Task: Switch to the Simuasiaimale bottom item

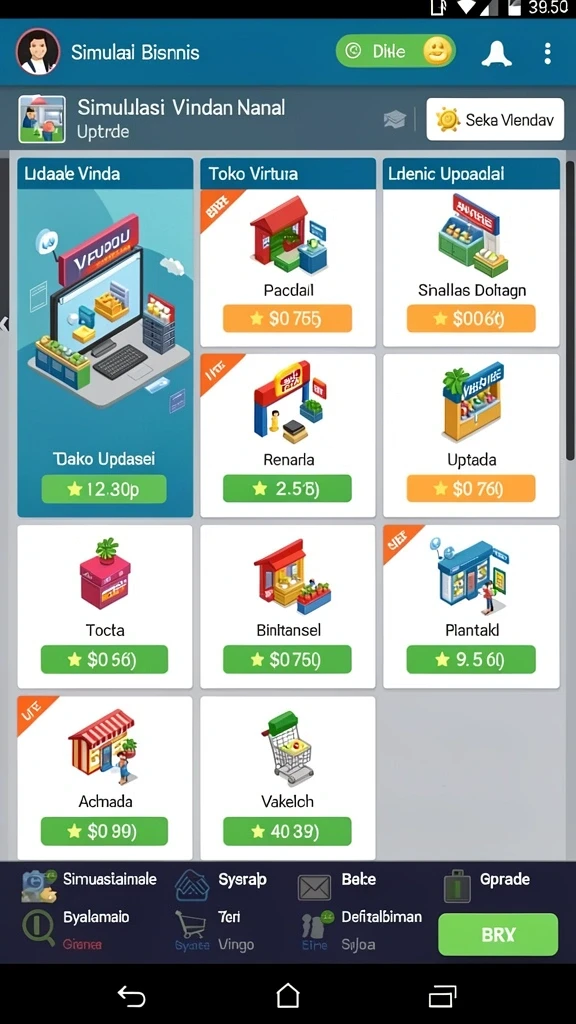Action: 89,883
